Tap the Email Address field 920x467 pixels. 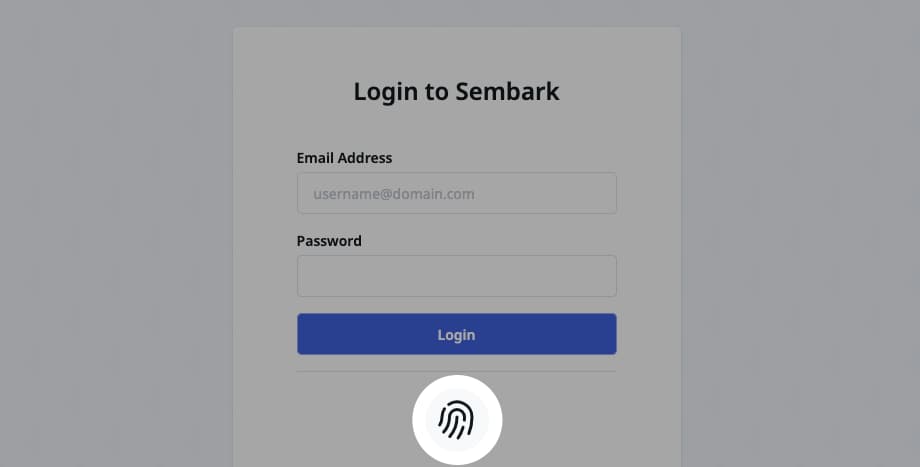[456, 193]
